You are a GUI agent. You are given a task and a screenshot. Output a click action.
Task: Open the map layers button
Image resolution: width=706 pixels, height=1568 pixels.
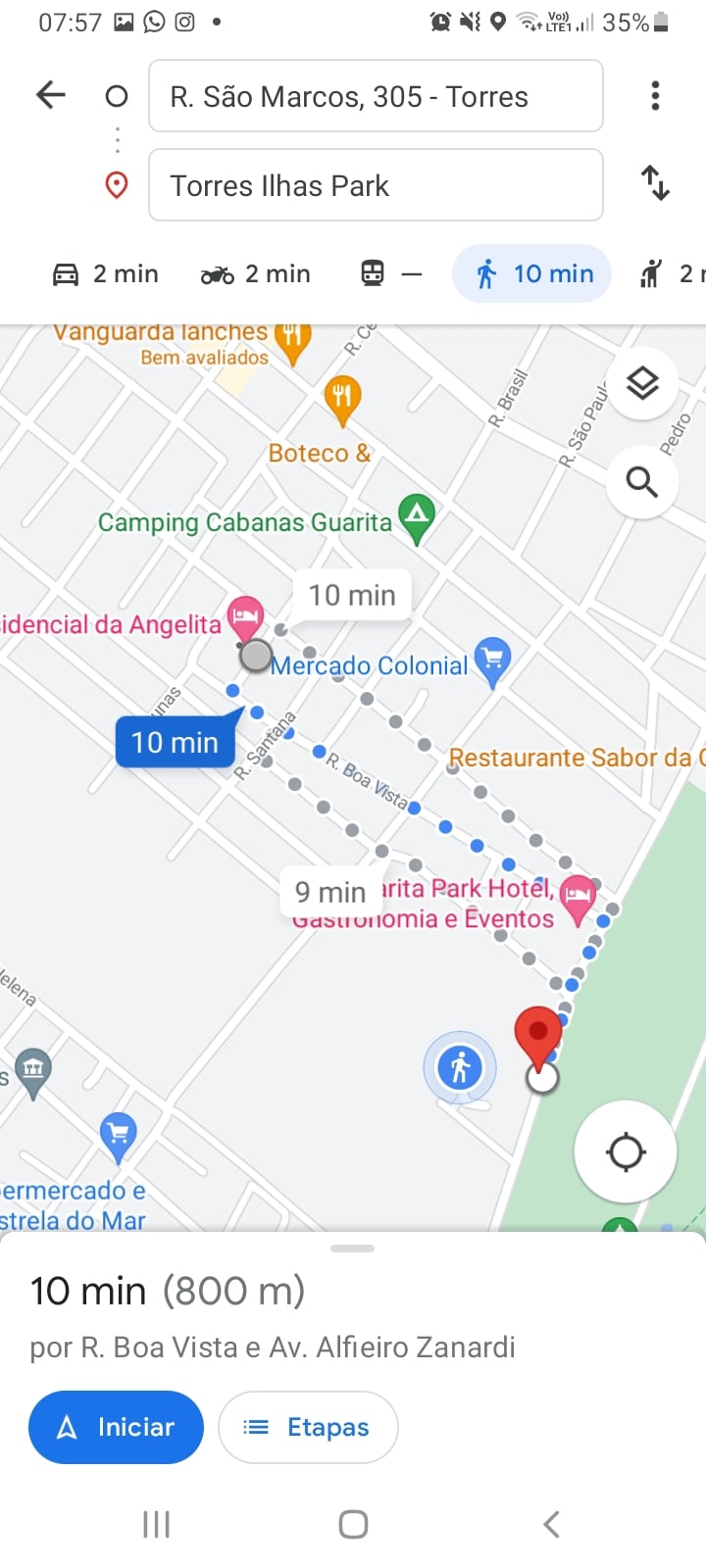[x=642, y=383]
